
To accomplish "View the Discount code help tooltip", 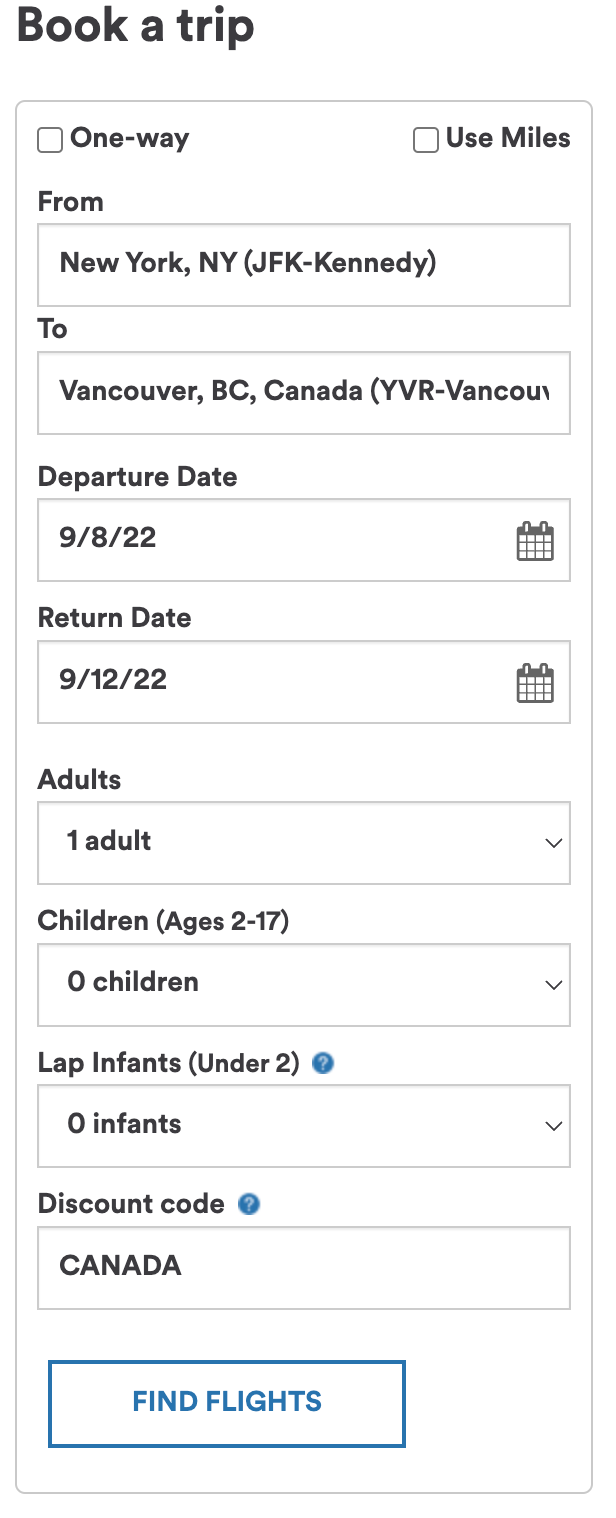I will coord(249,1204).
